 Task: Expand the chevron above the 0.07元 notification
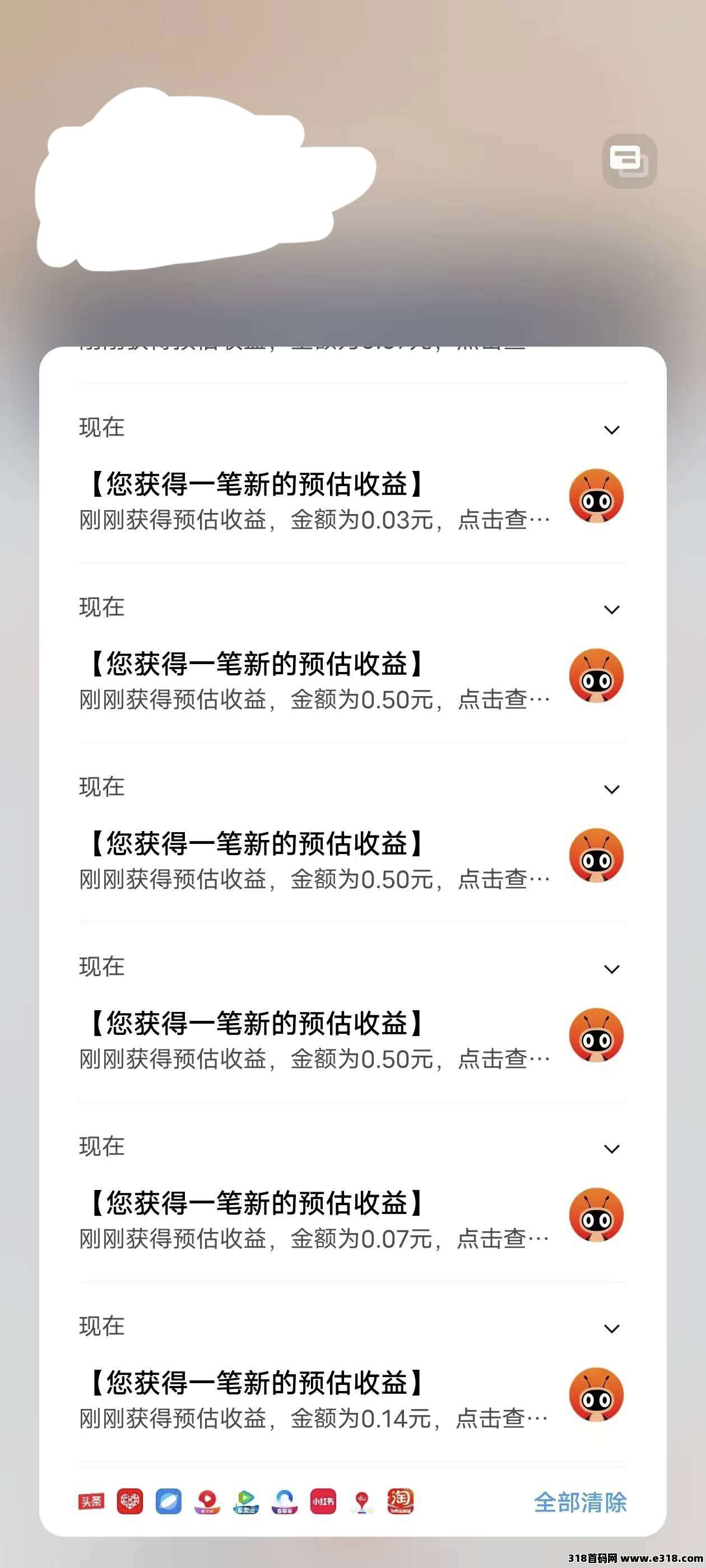(611, 1149)
